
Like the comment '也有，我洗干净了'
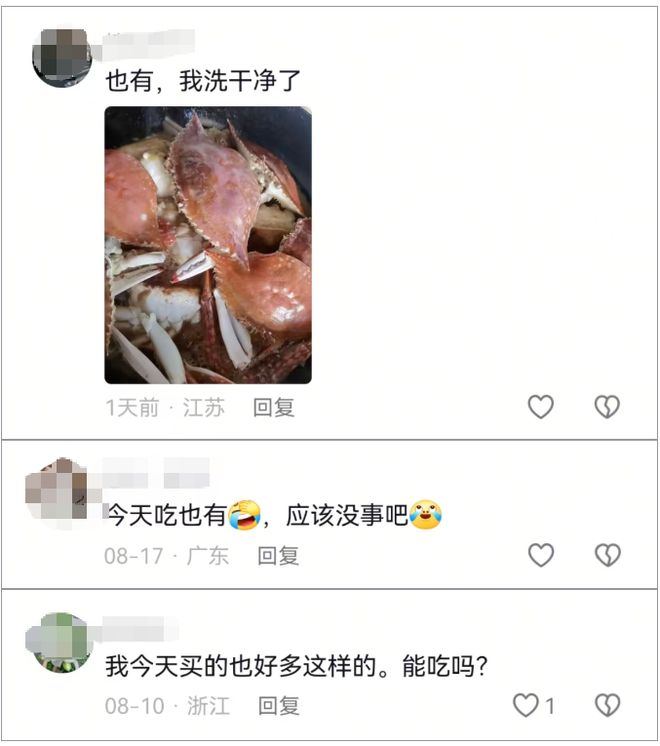pyautogui.click(x=541, y=406)
